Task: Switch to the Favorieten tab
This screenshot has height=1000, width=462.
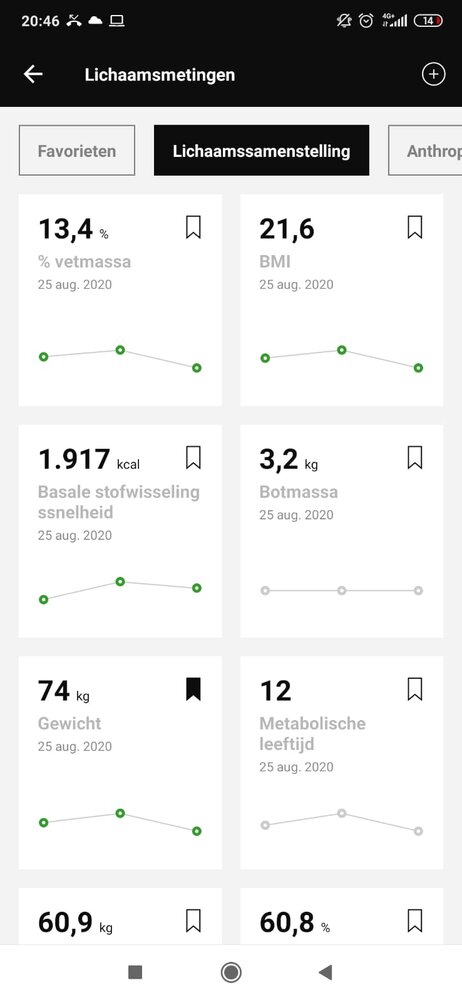Action: pos(77,151)
